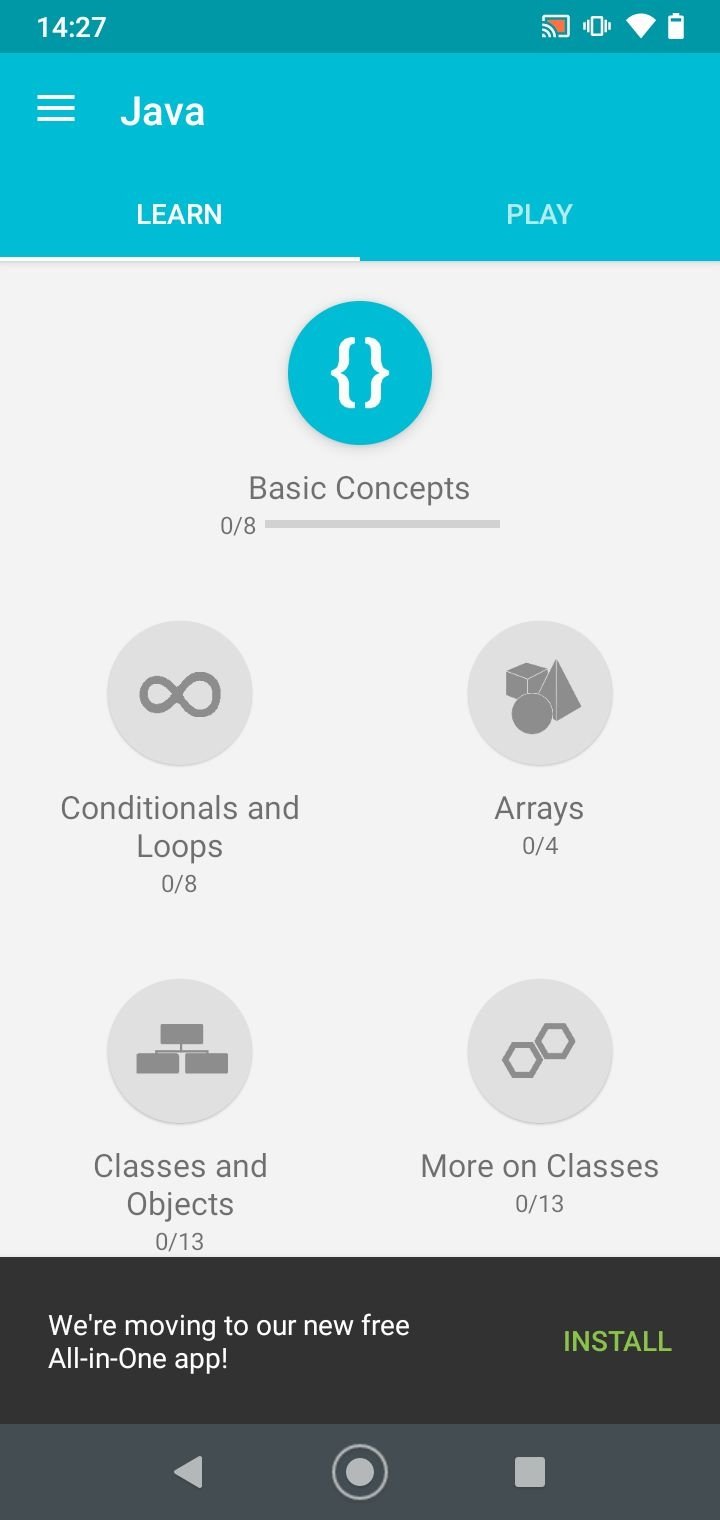Open the hamburger drawer menu
The height and width of the screenshot is (1520, 720).
[x=56, y=109]
